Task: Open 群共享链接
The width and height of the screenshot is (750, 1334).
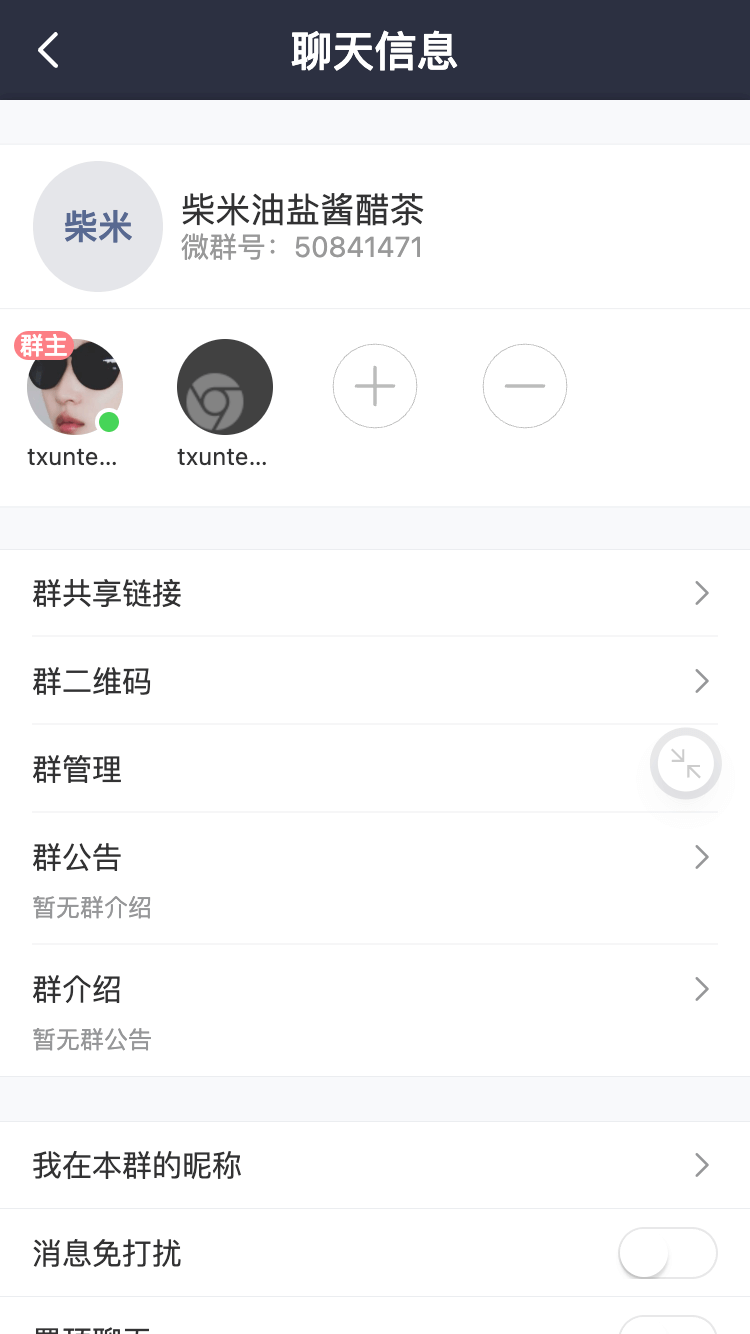Action: (x=375, y=594)
